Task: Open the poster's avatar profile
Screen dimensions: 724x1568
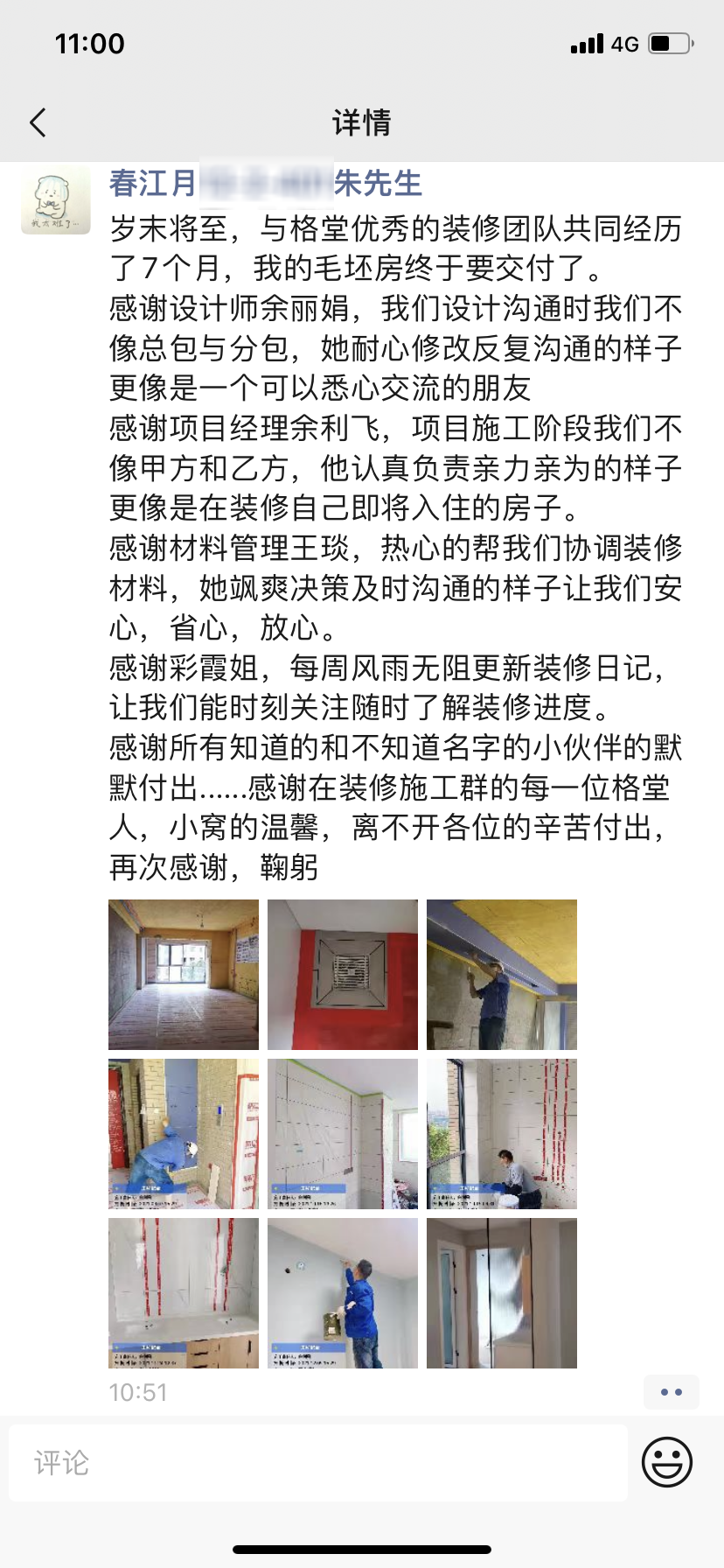Action: point(56,200)
